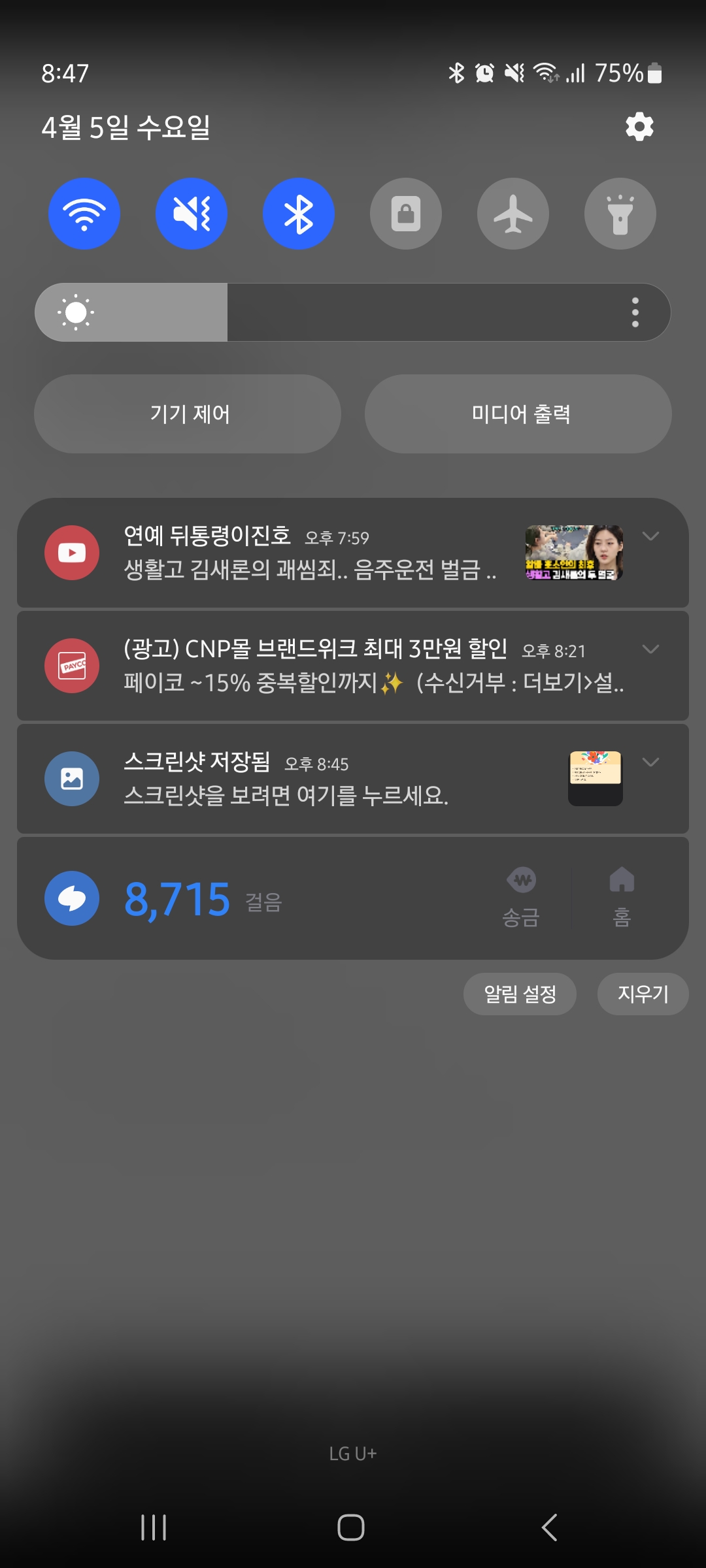
Task: Open 미디어 출력 media output
Action: point(518,414)
